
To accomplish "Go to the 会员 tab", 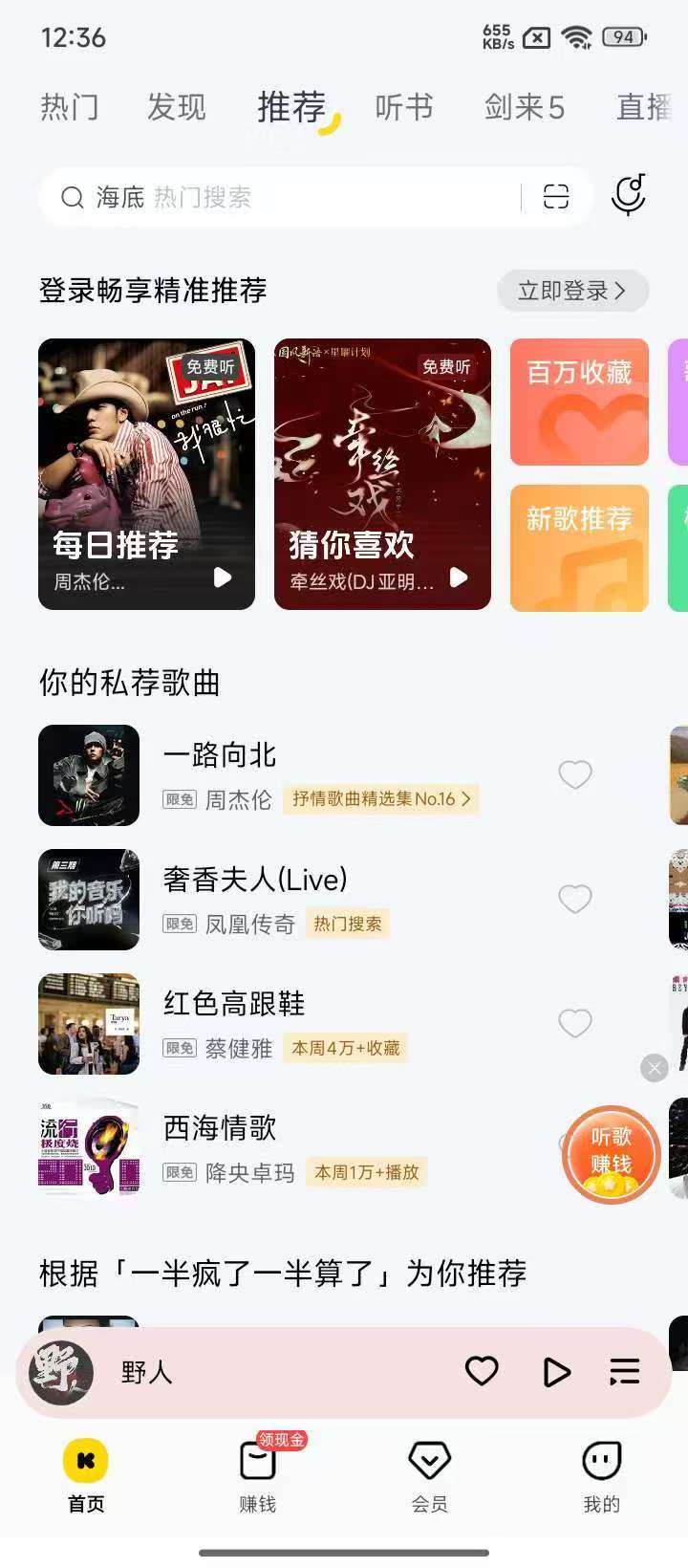I will click(x=429, y=1477).
